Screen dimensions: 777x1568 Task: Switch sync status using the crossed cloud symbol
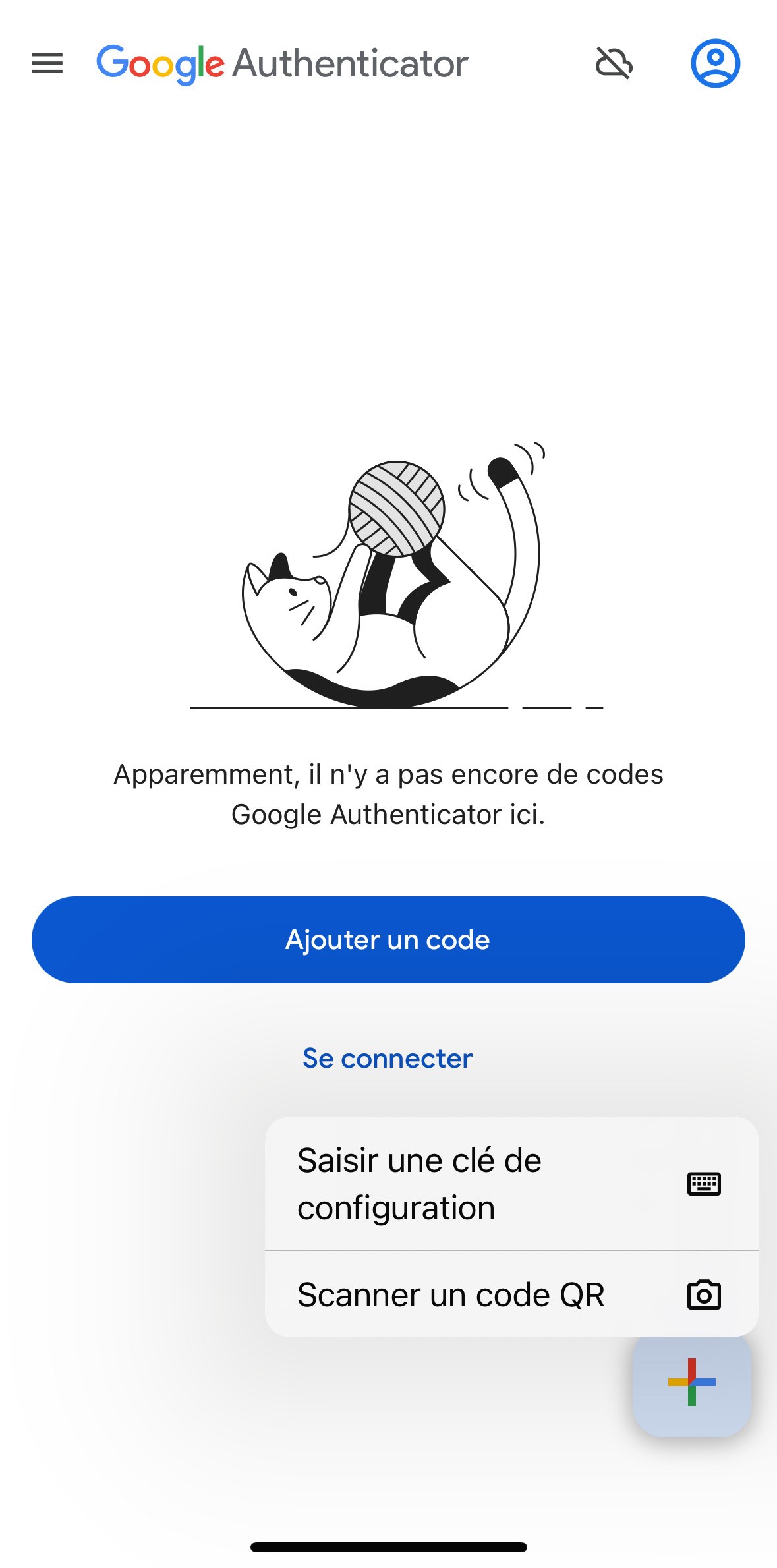(x=613, y=64)
